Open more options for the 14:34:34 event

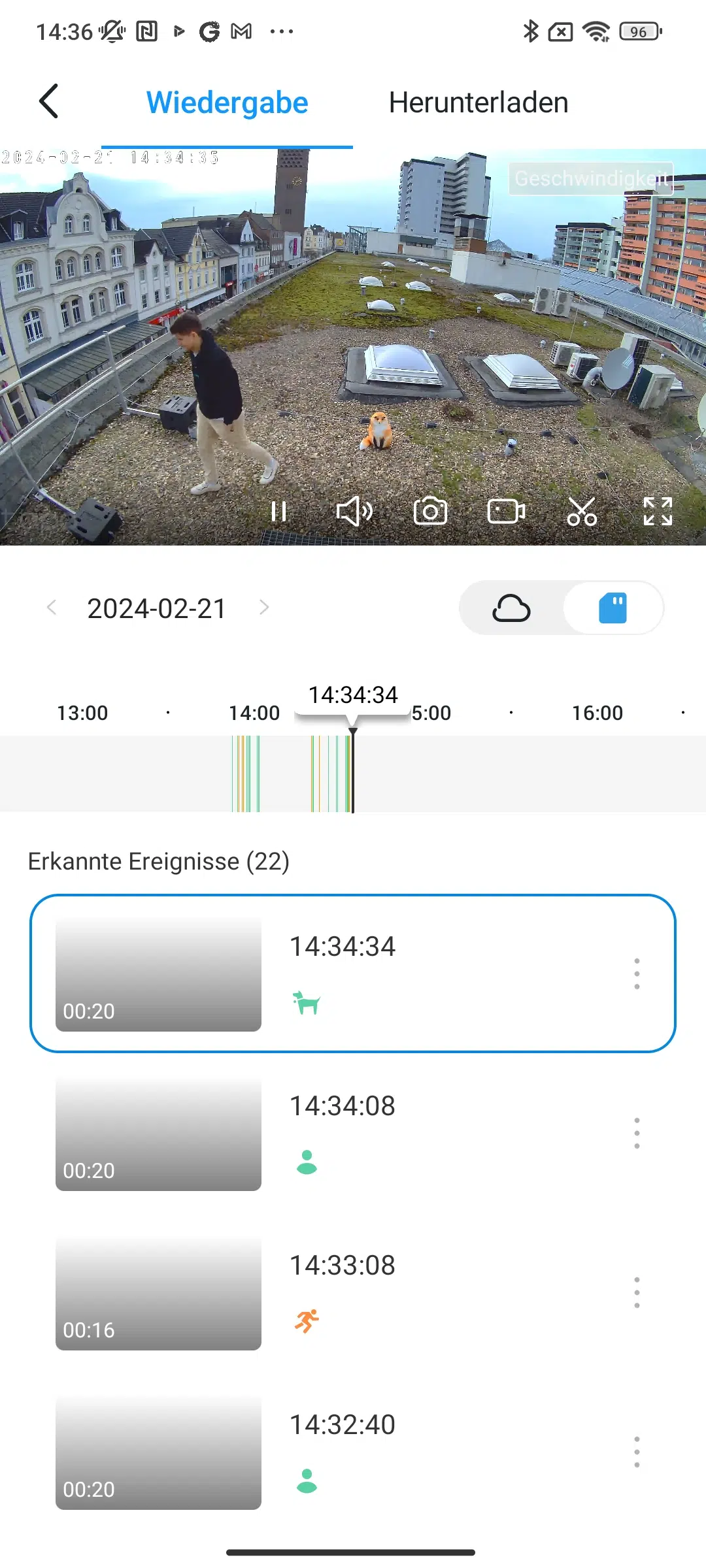click(x=637, y=973)
